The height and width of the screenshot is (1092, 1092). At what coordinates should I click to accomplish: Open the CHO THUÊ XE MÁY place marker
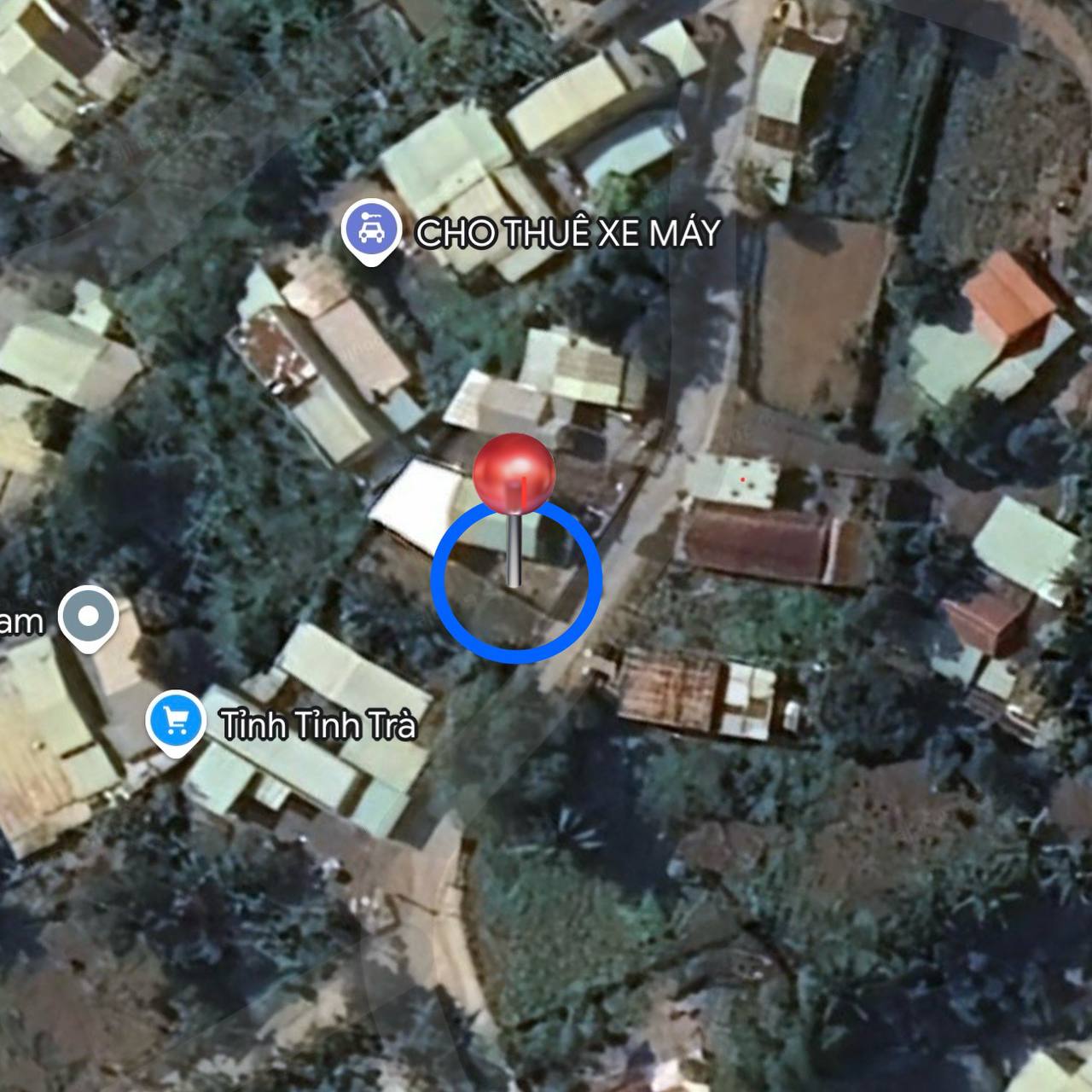[x=371, y=228]
